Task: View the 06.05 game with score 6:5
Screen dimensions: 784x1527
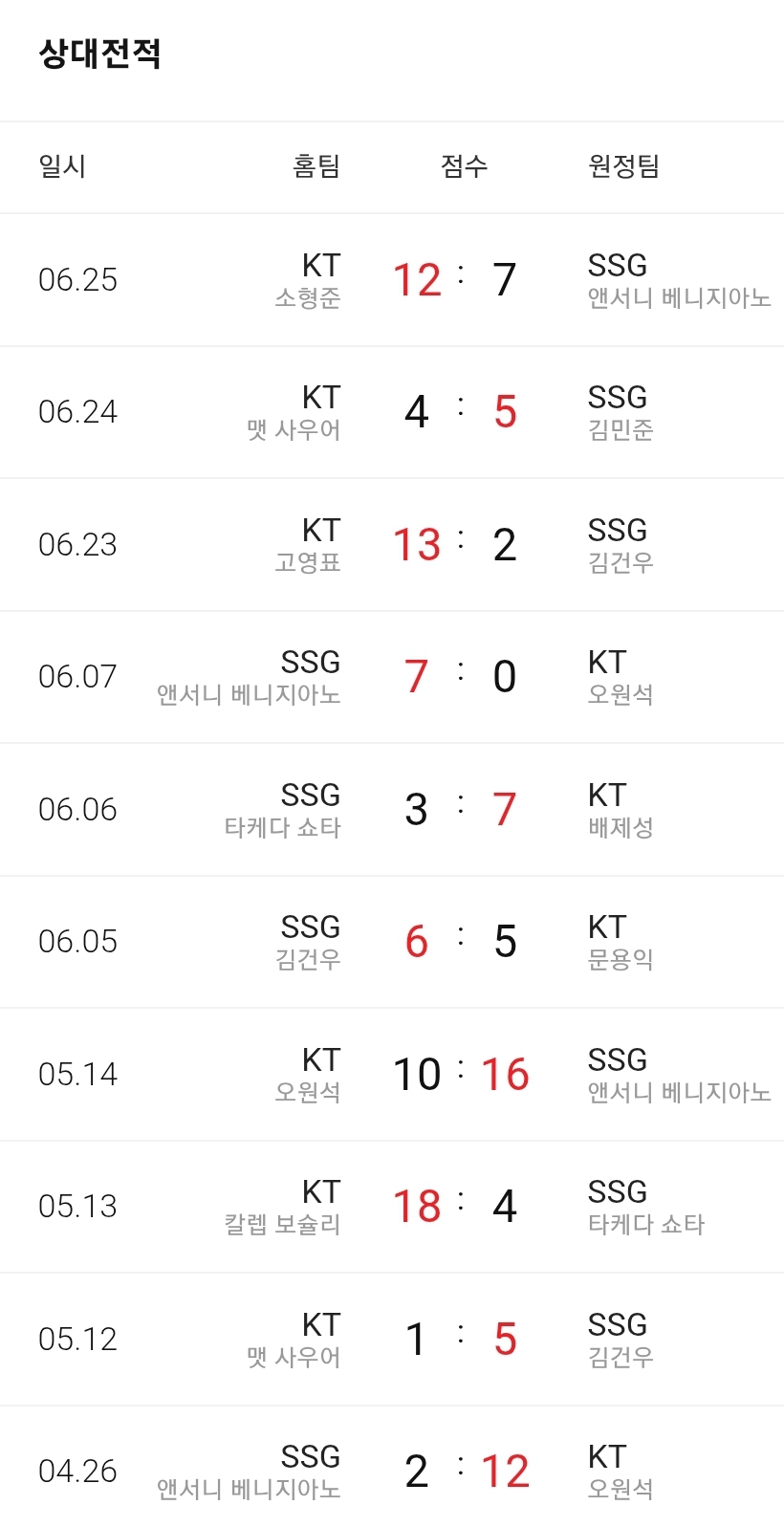Action: [392, 942]
